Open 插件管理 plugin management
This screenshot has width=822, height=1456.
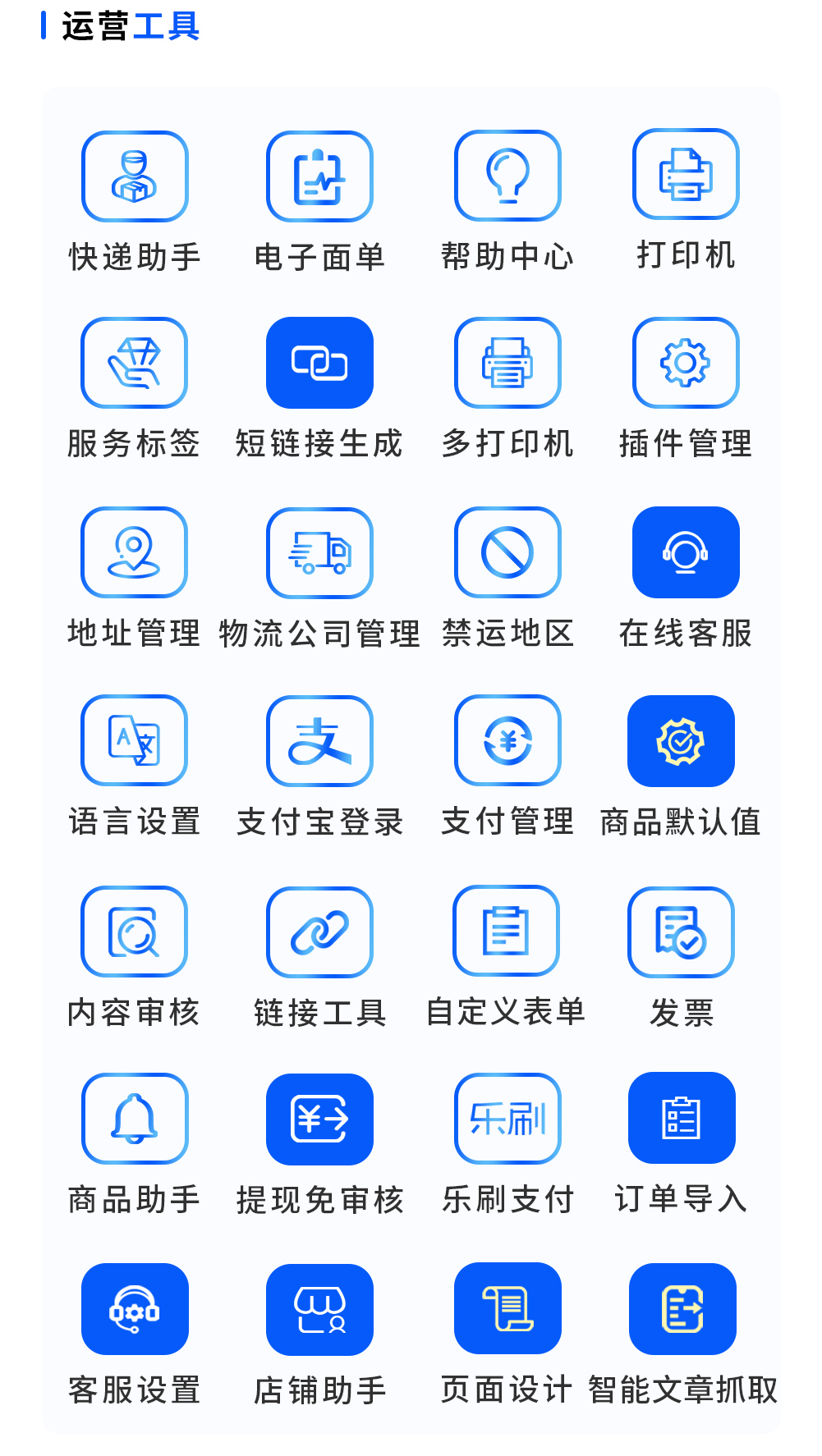(x=687, y=364)
